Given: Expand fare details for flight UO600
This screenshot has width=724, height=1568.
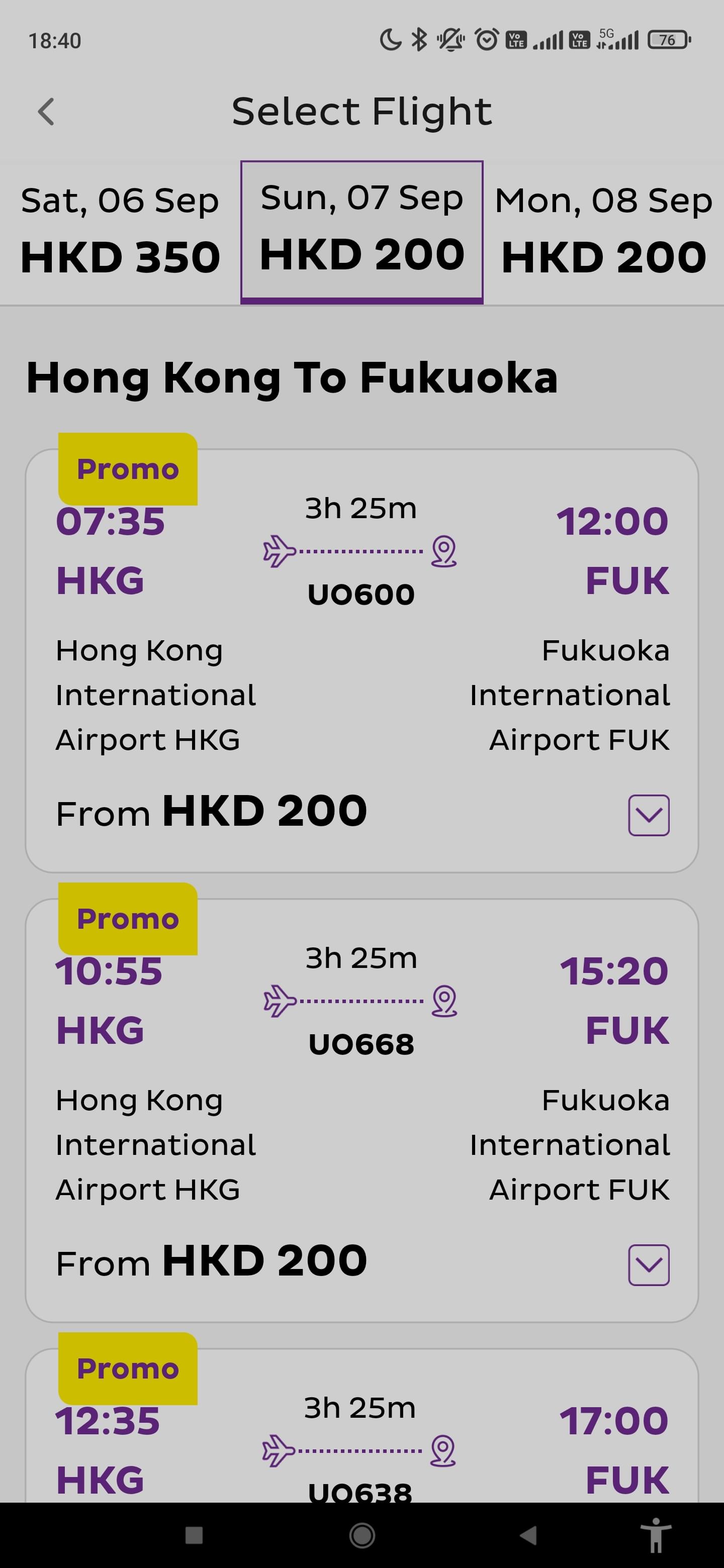Looking at the screenshot, I should [649, 815].
